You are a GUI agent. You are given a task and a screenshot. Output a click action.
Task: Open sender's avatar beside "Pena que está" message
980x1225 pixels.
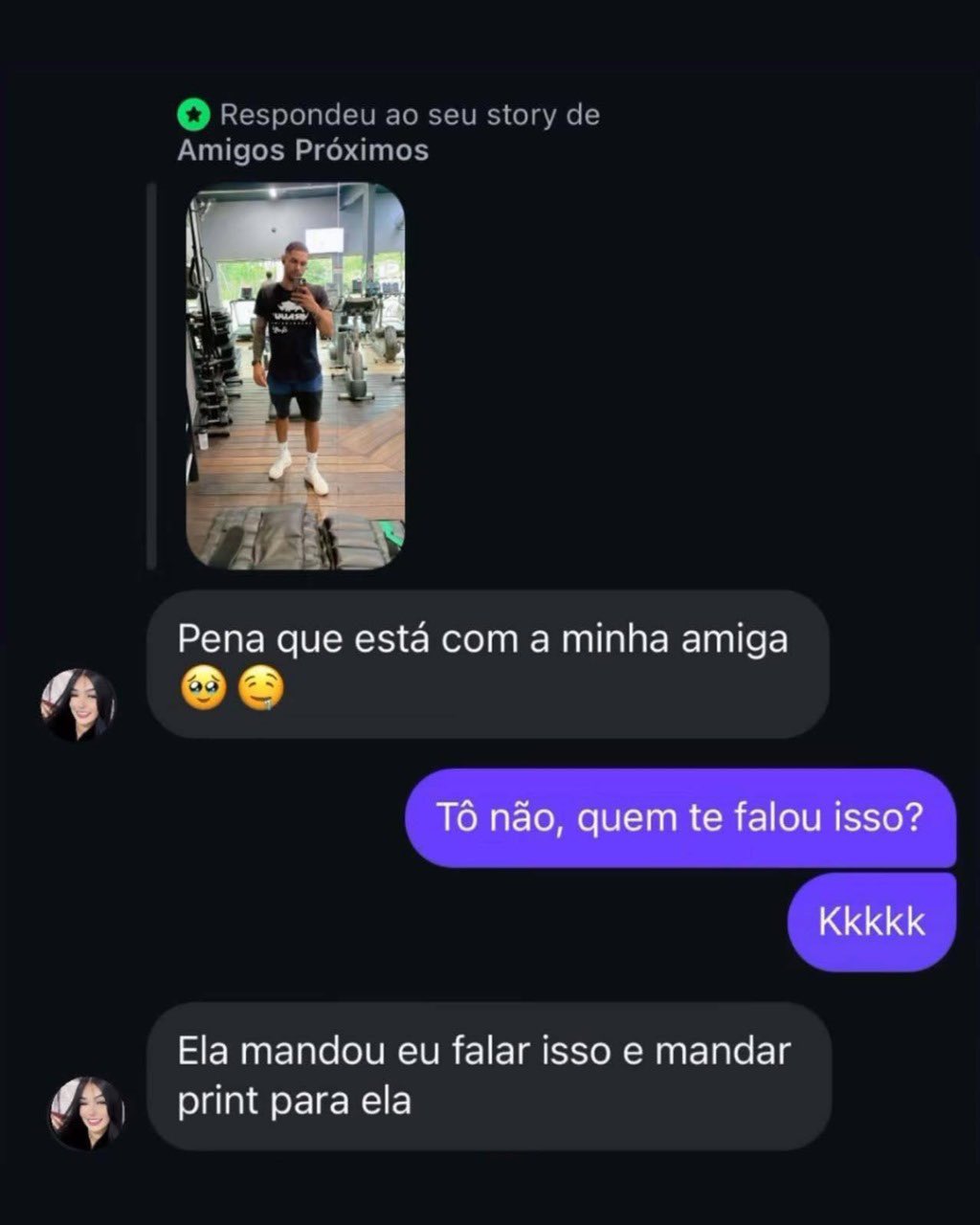pyautogui.click(x=78, y=704)
